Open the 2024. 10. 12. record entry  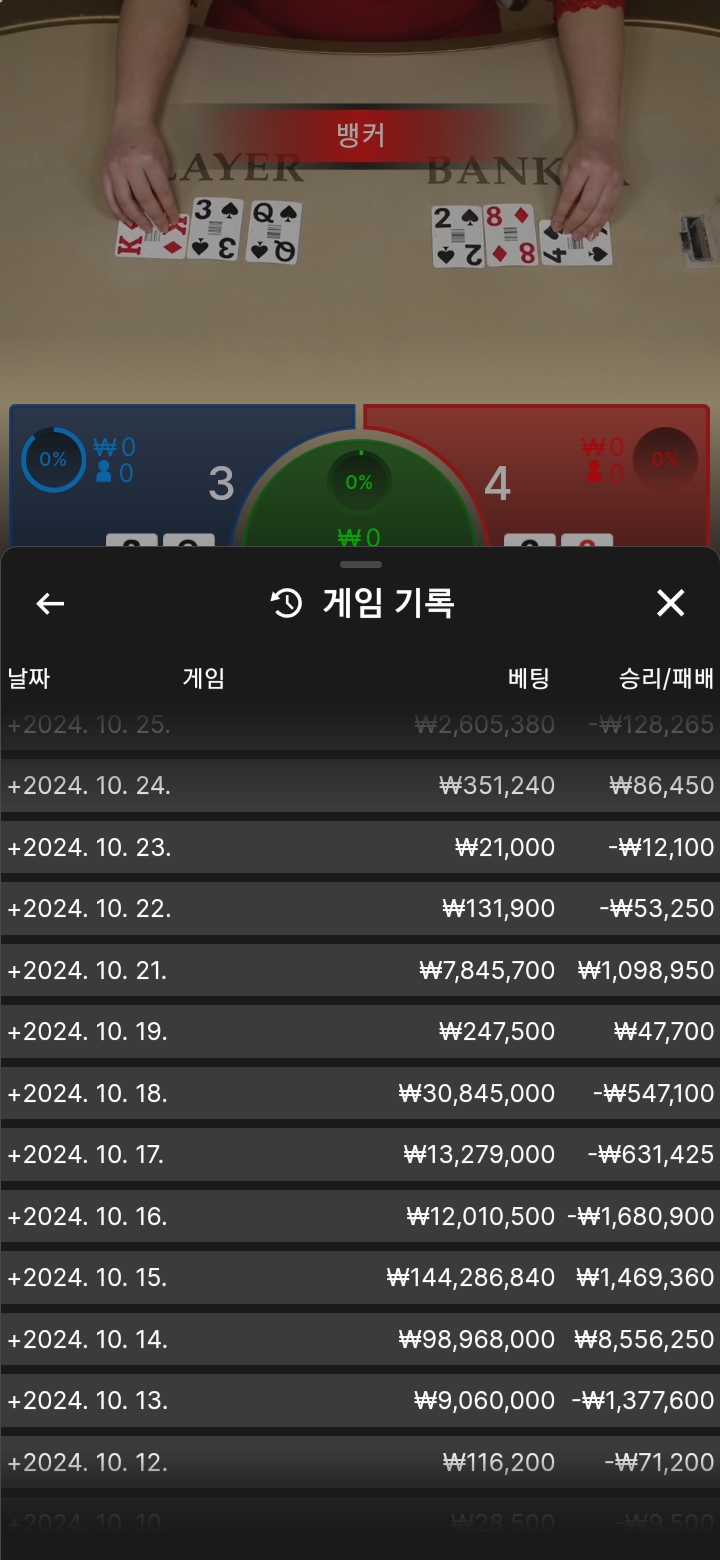[x=360, y=1463]
